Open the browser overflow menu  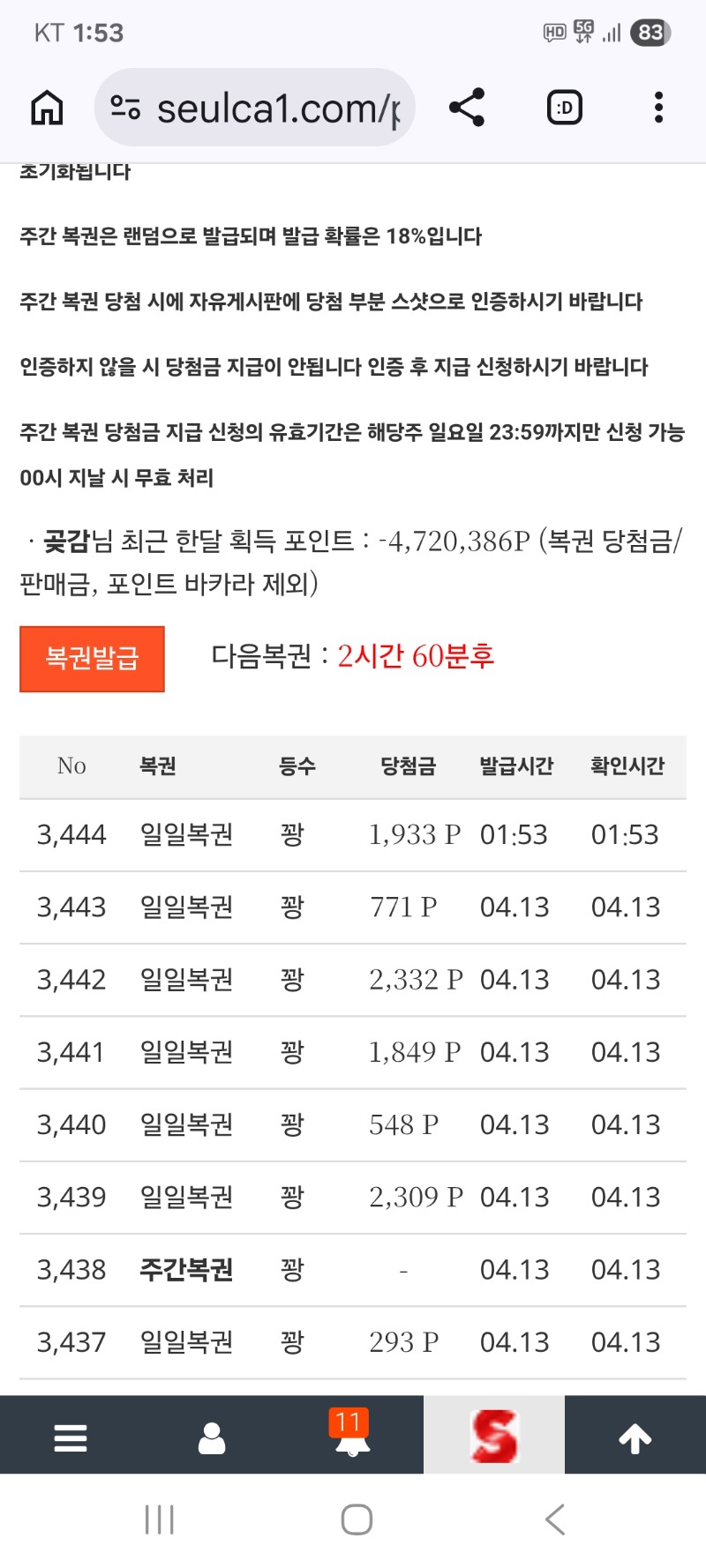click(658, 108)
